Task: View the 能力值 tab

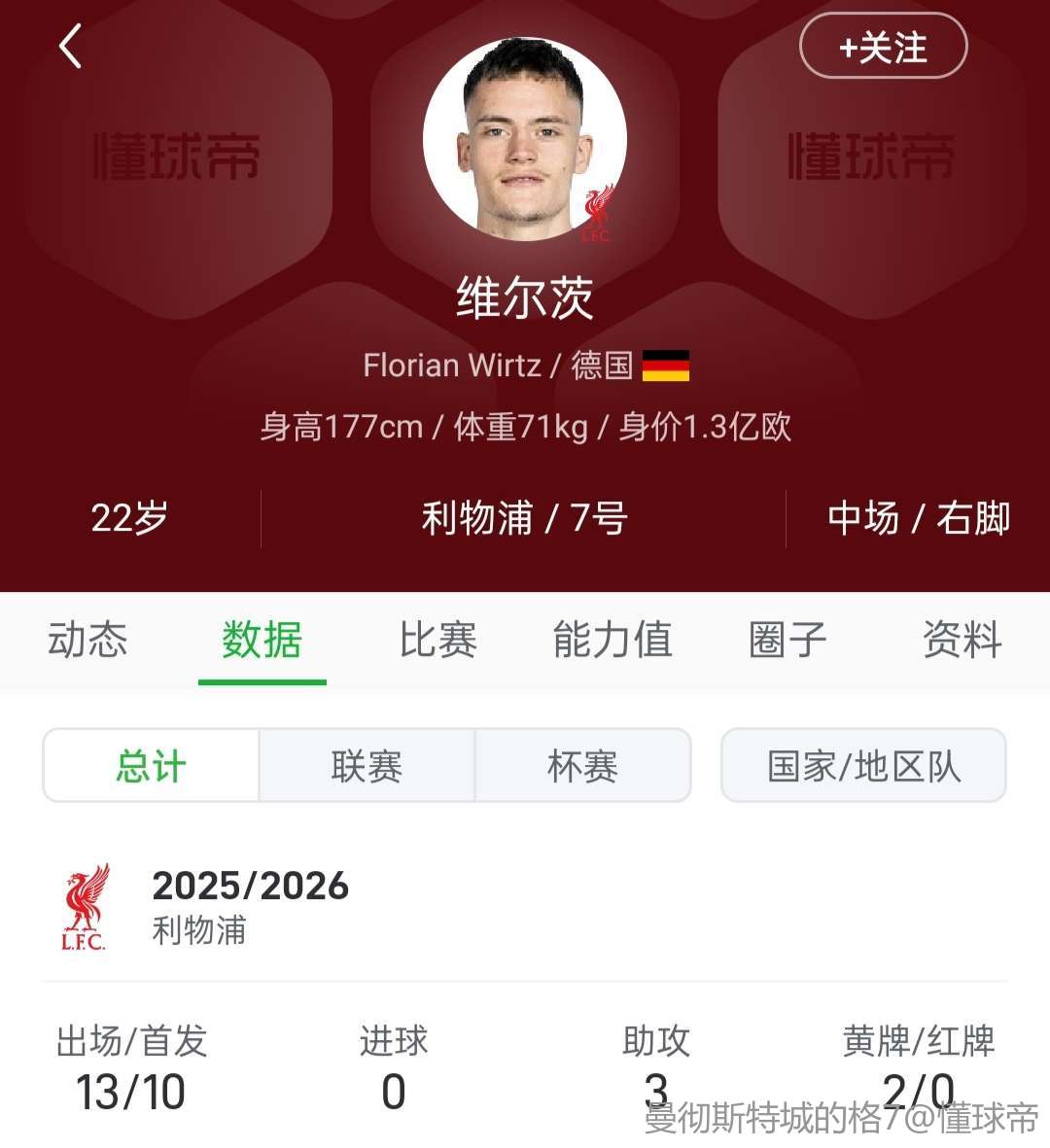Action: coord(612,640)
